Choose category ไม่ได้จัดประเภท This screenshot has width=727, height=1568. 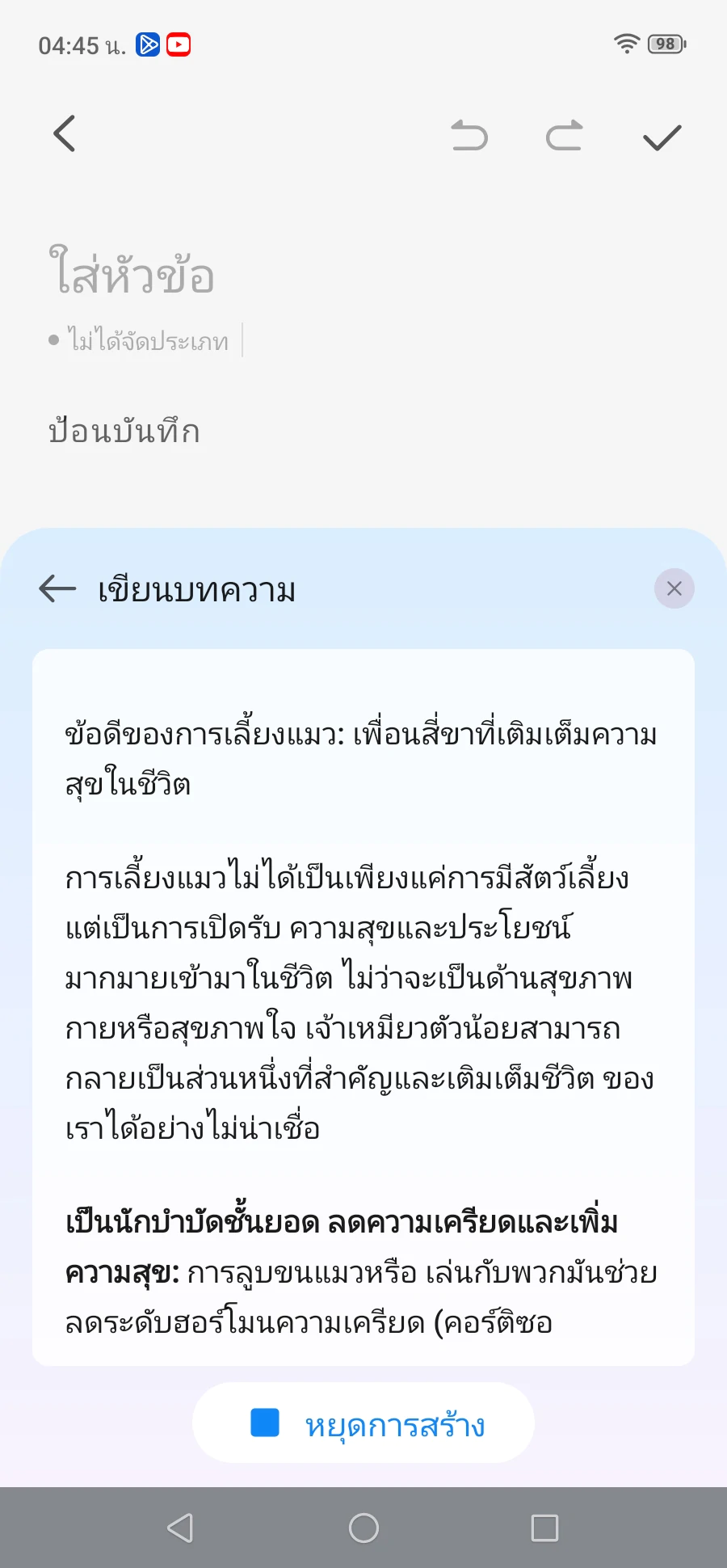coord(147,341)
